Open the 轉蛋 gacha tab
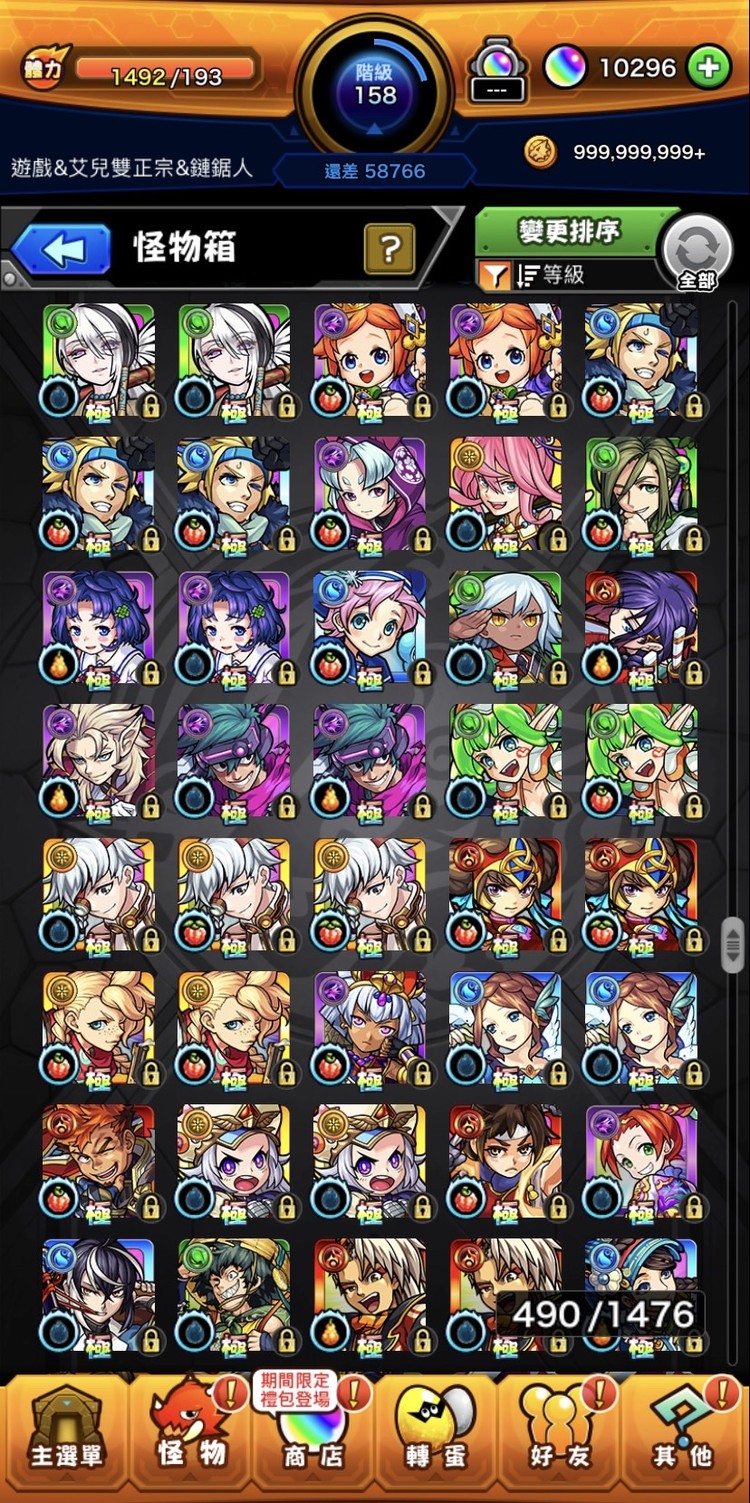Image resolution: width=750 pixels, height=1503 pixels. (438, 1437)
